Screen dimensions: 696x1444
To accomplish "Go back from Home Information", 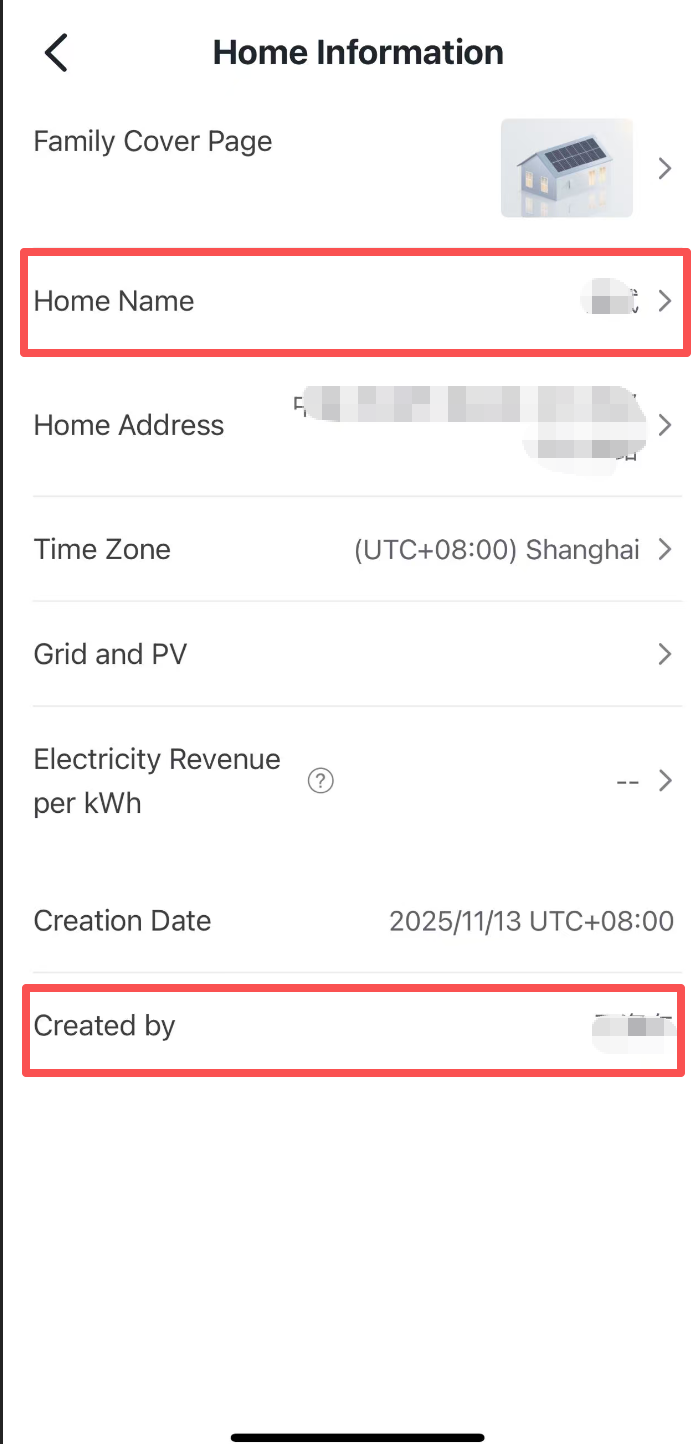I will (x=57, y=52).
